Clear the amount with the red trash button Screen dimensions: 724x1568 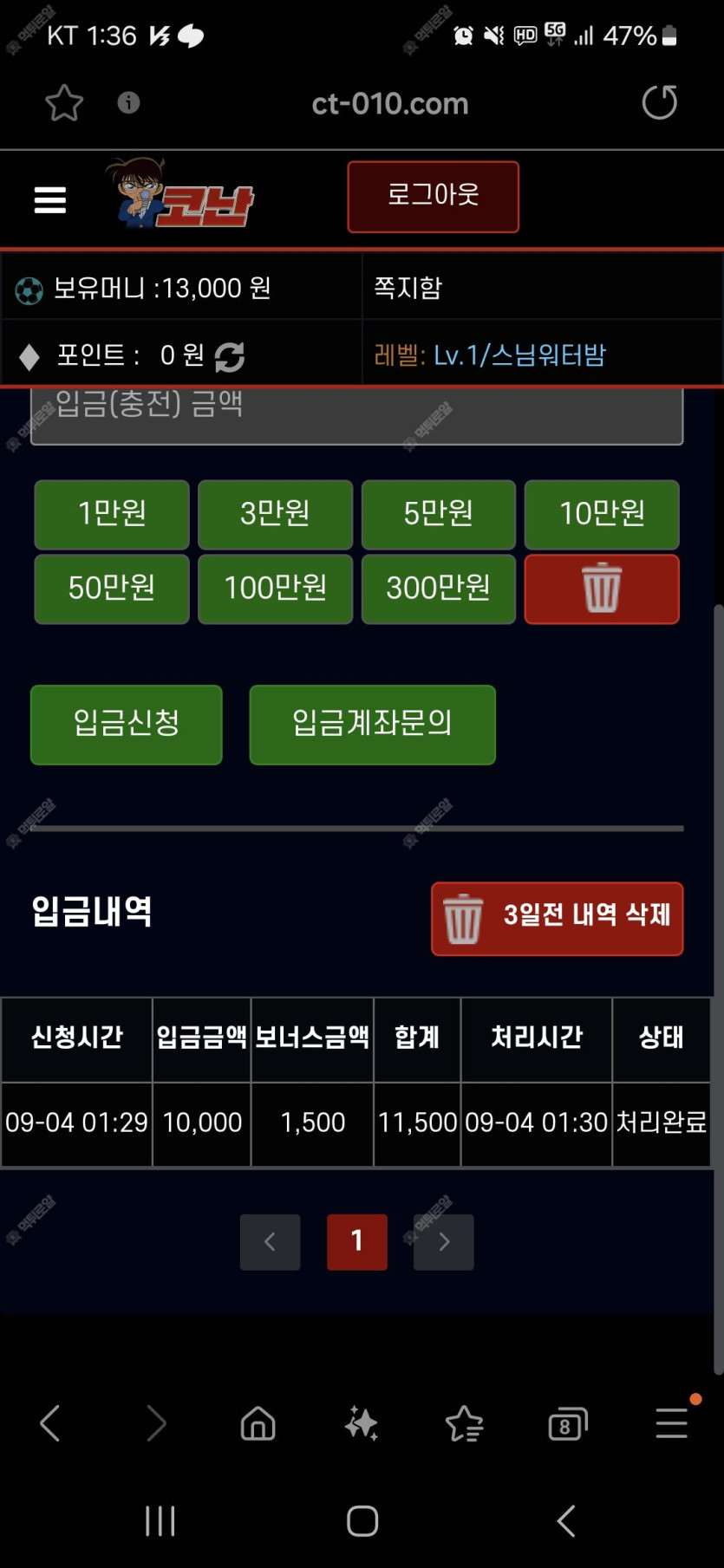602,589
